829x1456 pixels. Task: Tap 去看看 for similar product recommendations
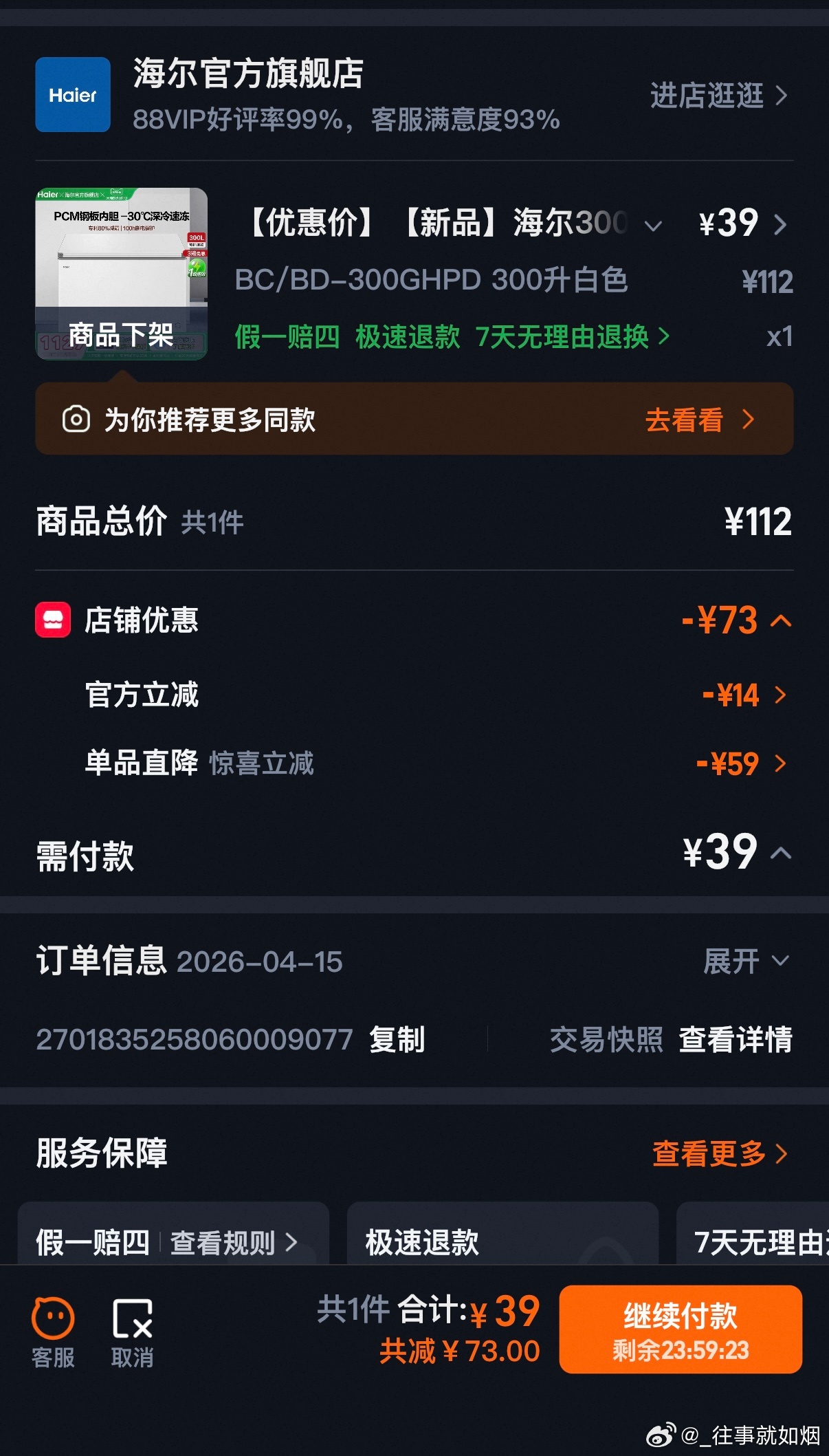698,420
